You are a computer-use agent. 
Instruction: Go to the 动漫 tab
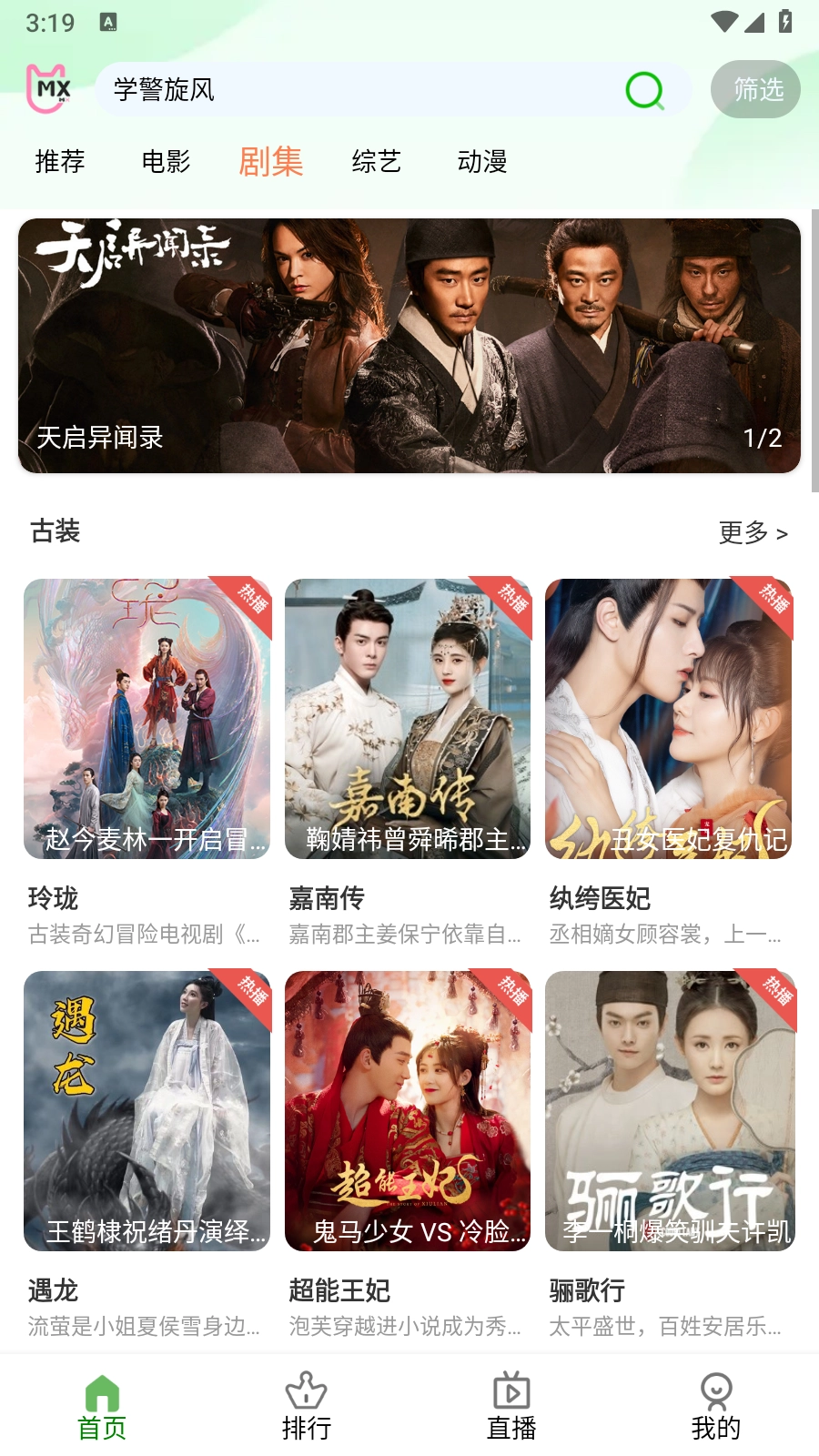[x=482, y=162]
